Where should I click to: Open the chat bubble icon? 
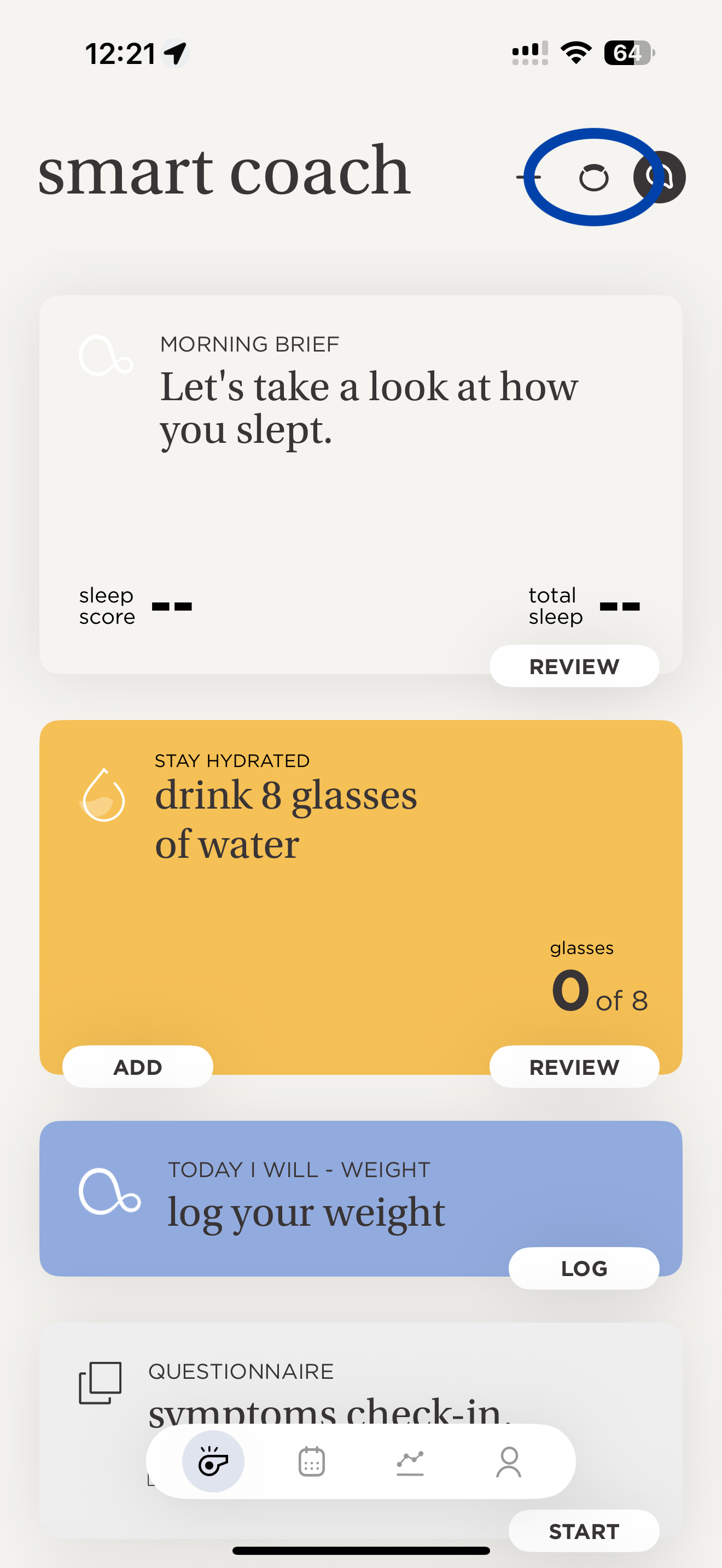pos(661,177)
